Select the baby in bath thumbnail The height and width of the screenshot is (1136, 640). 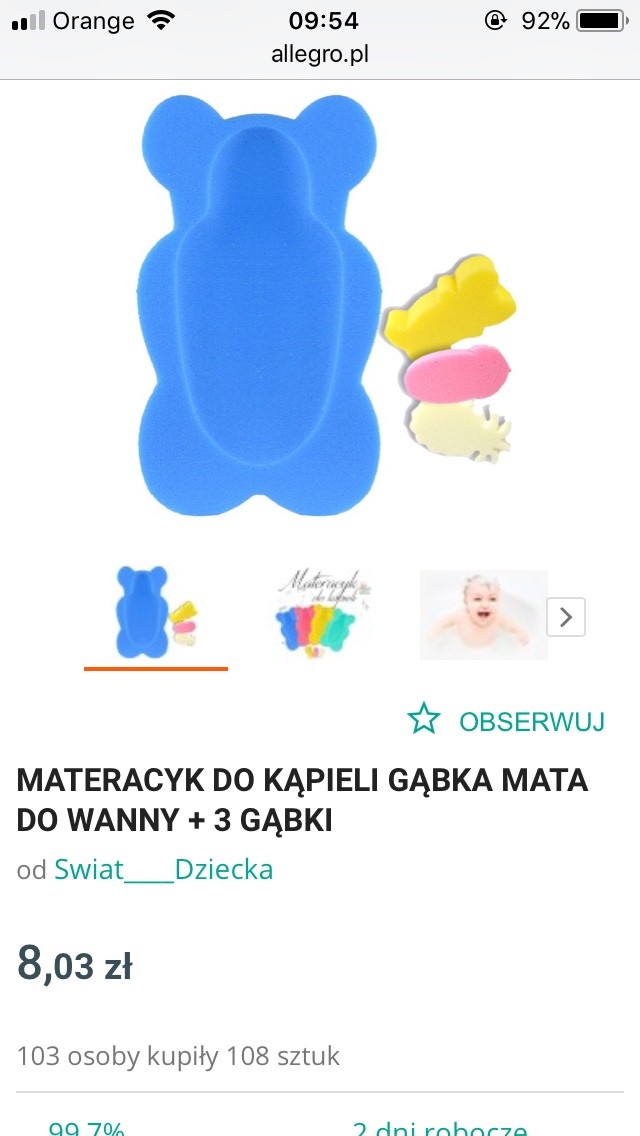point(483,614)
